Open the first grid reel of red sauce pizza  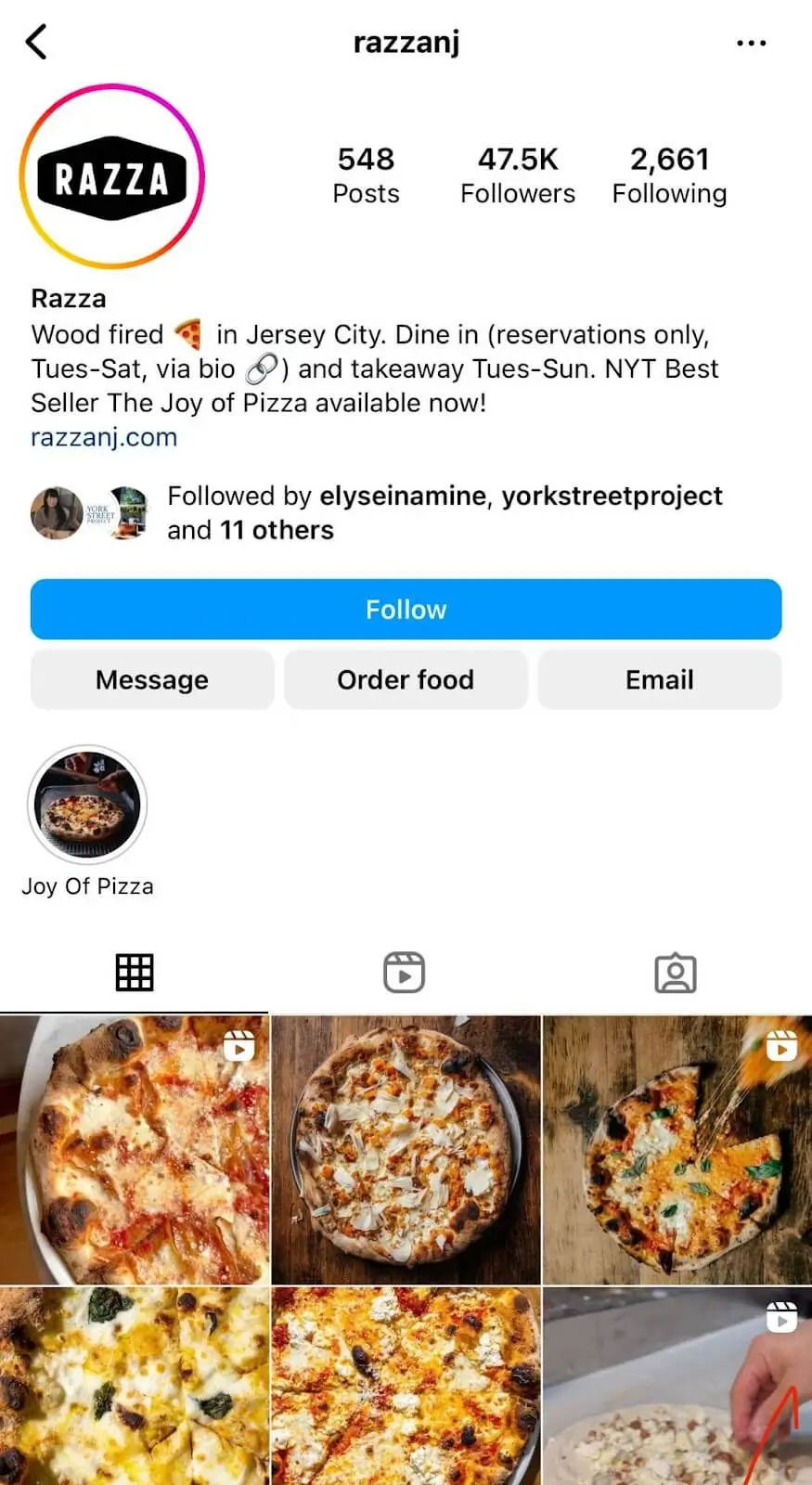pyautogui.click(x=135, y=1150)
